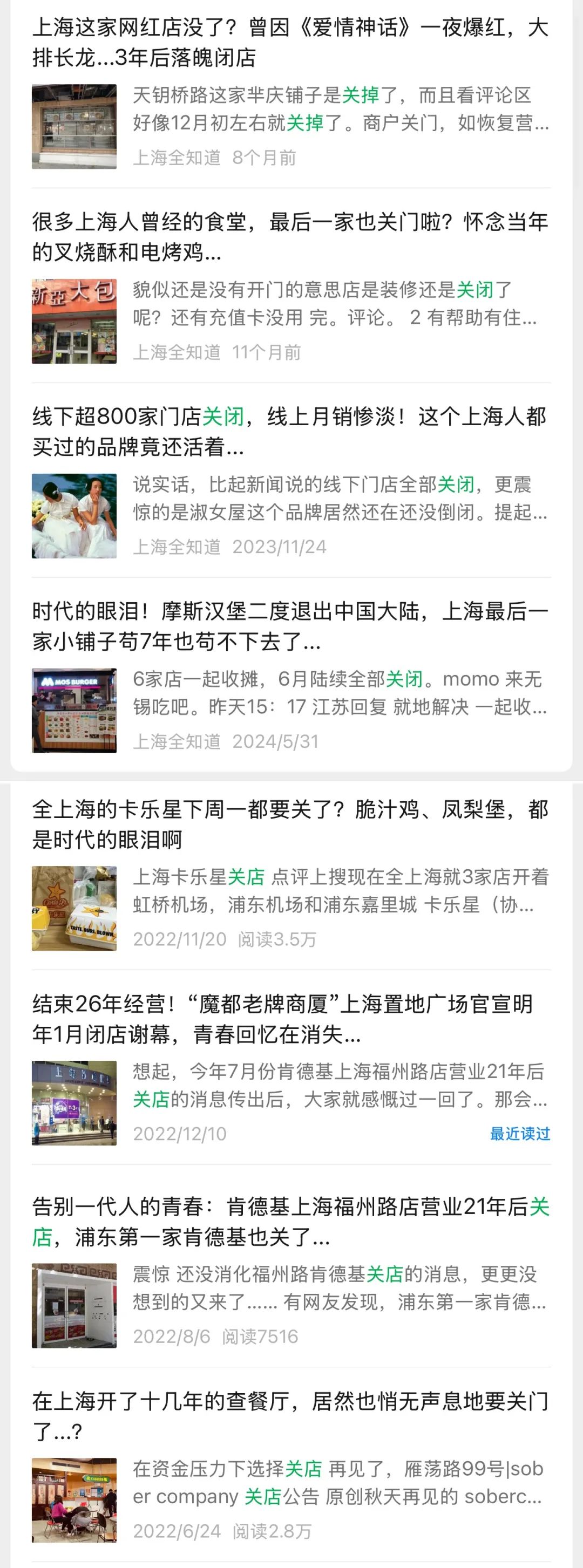This screenshot has height=1568, width=583.
Task: Open the 摩斯汉堡 leaving mainland China article
Action: 290,626
